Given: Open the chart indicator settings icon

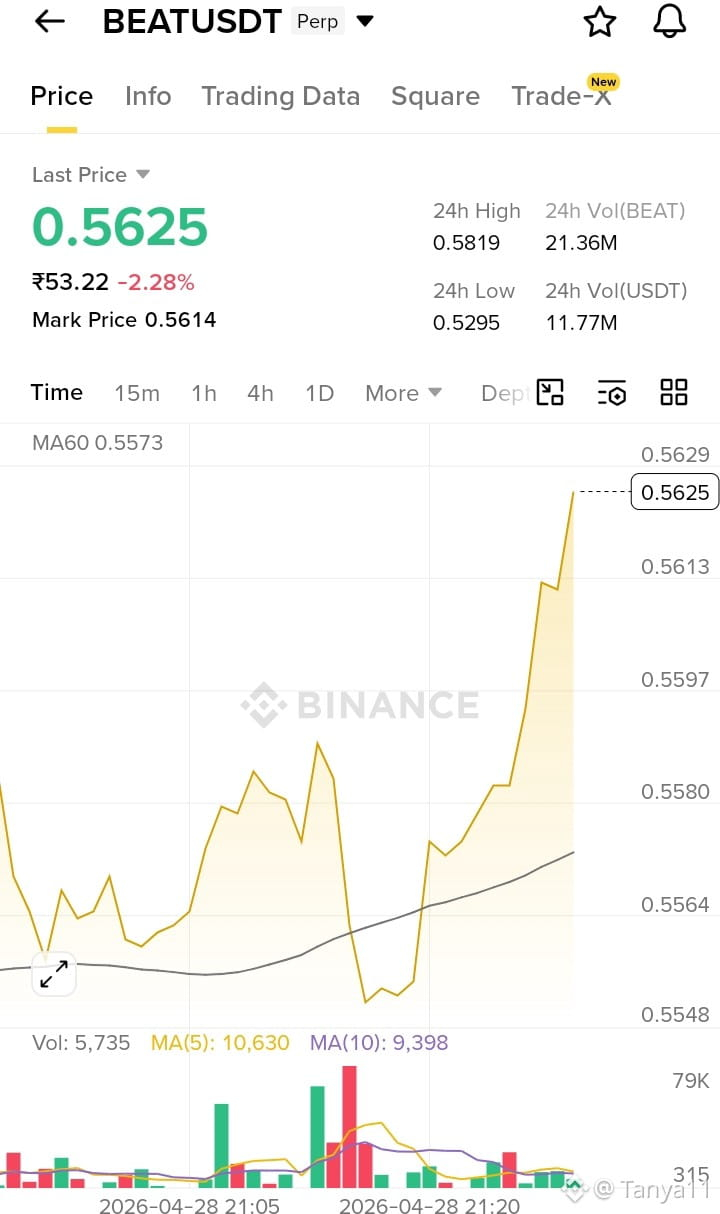Looking at the screenshot, I should click(x=612, y=392).
